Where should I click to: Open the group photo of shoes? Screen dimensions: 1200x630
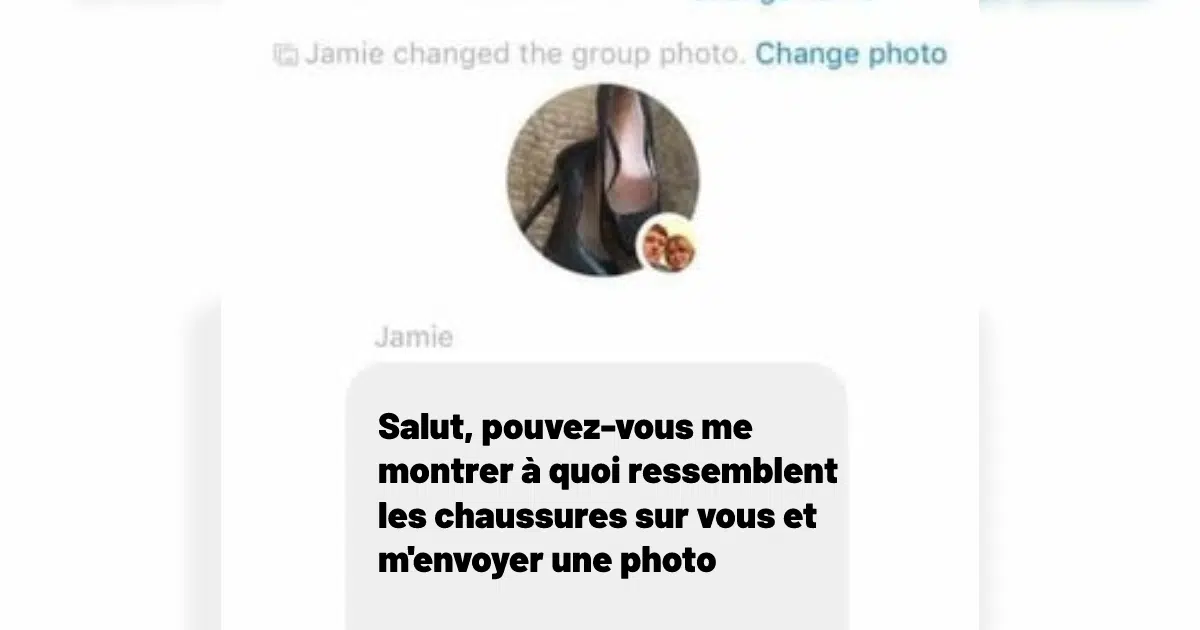600,180
